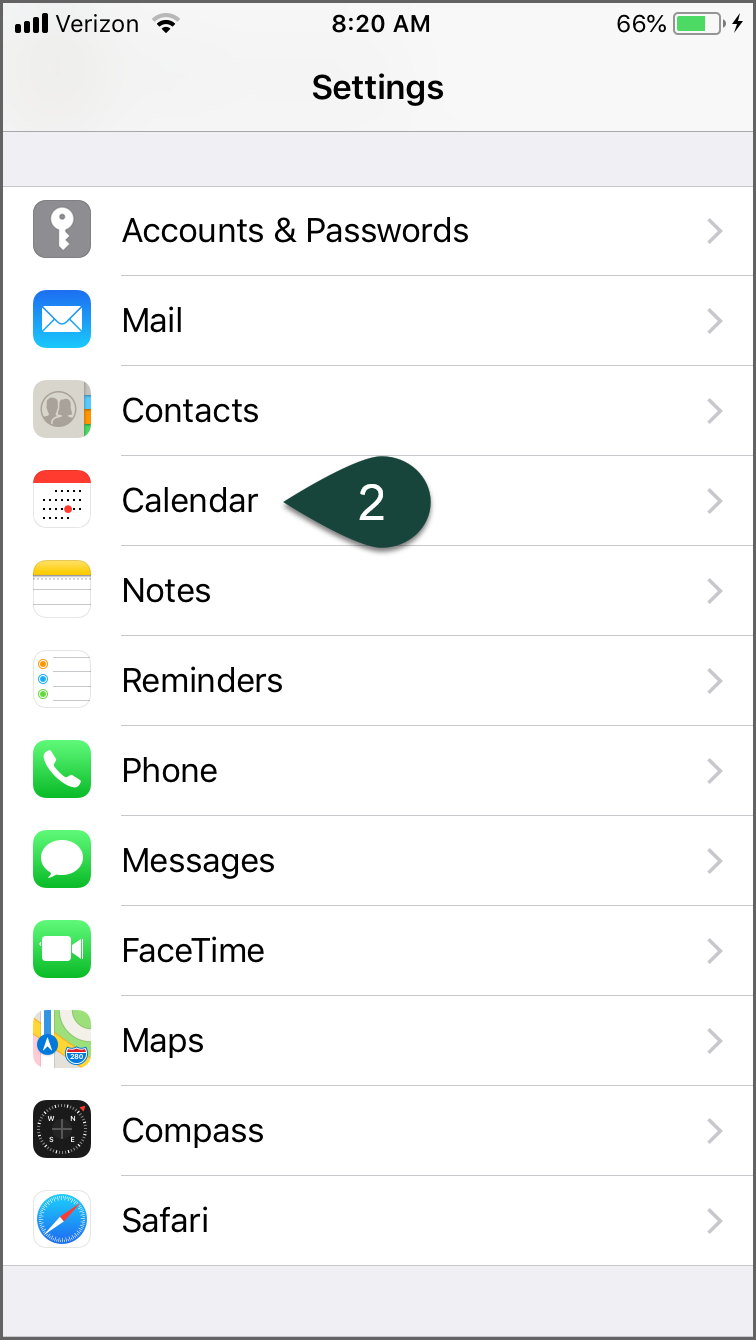Open Compass settings
756x1340 pixels.
[x=192, y=1131]
